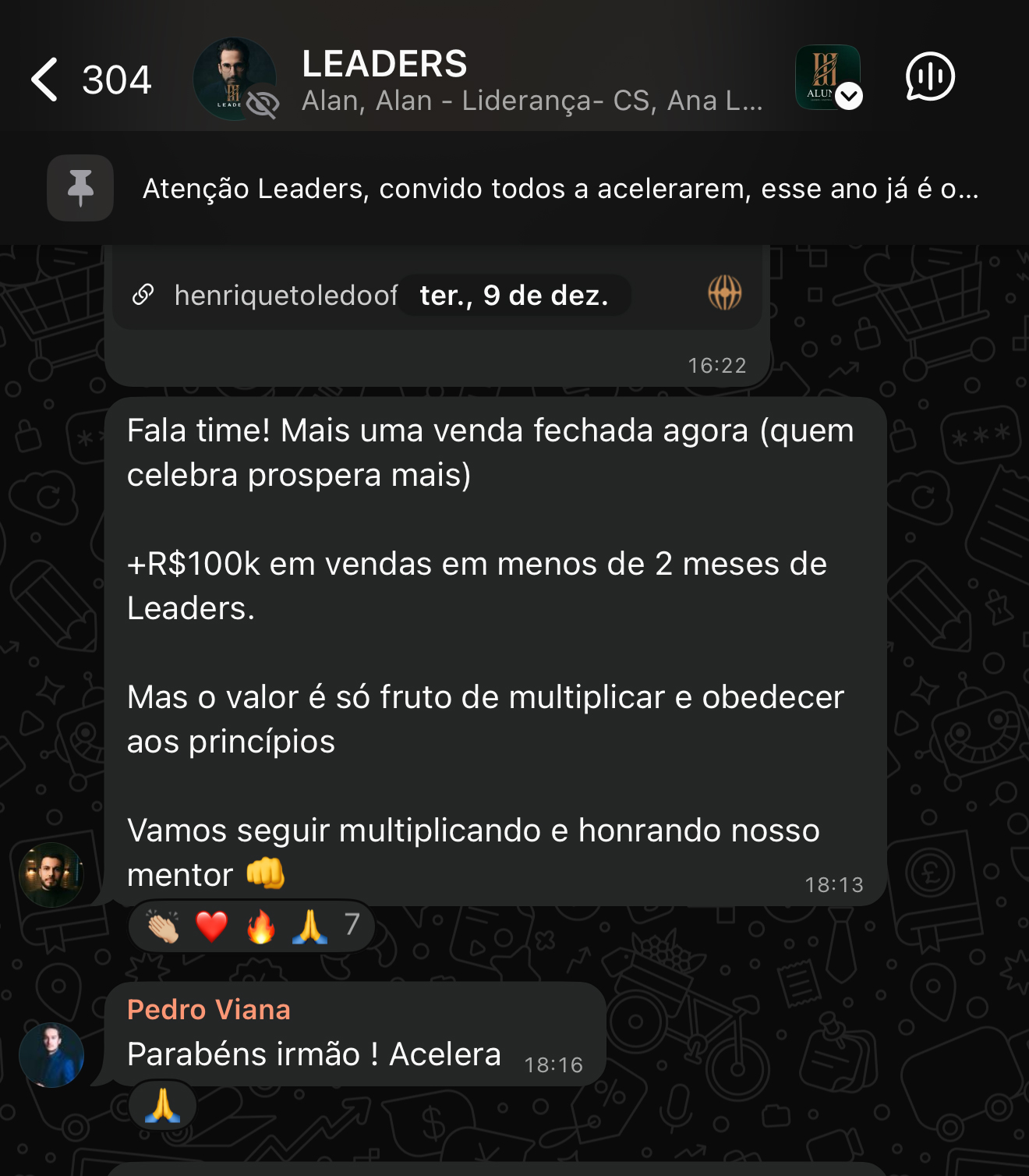1029x1176 pixels.
Task: Open the henriquetoledoof link
Action: tap(285, 296)
